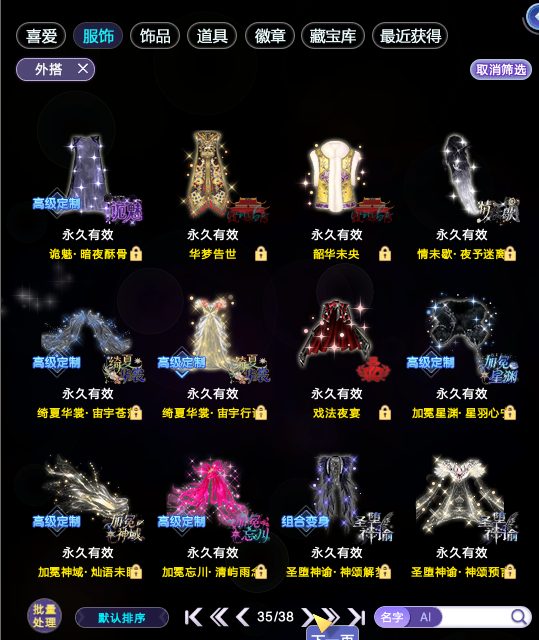Image resolution: width=539 pixels, height=640 pixels.
Task: Open the 默认排序 sort dropdown
Action: [122, 618]
